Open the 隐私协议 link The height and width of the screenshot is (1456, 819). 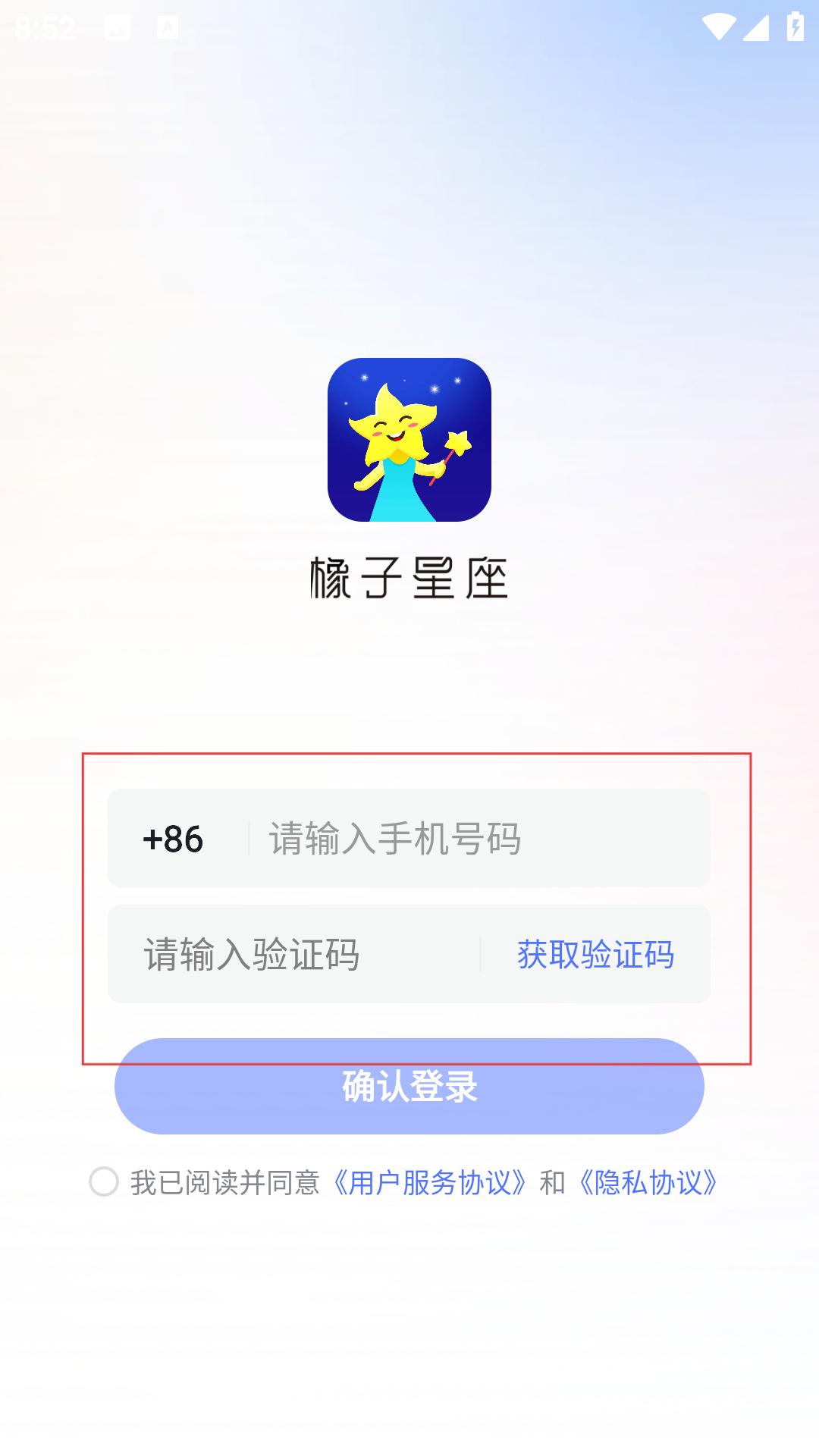point(647,1182)
